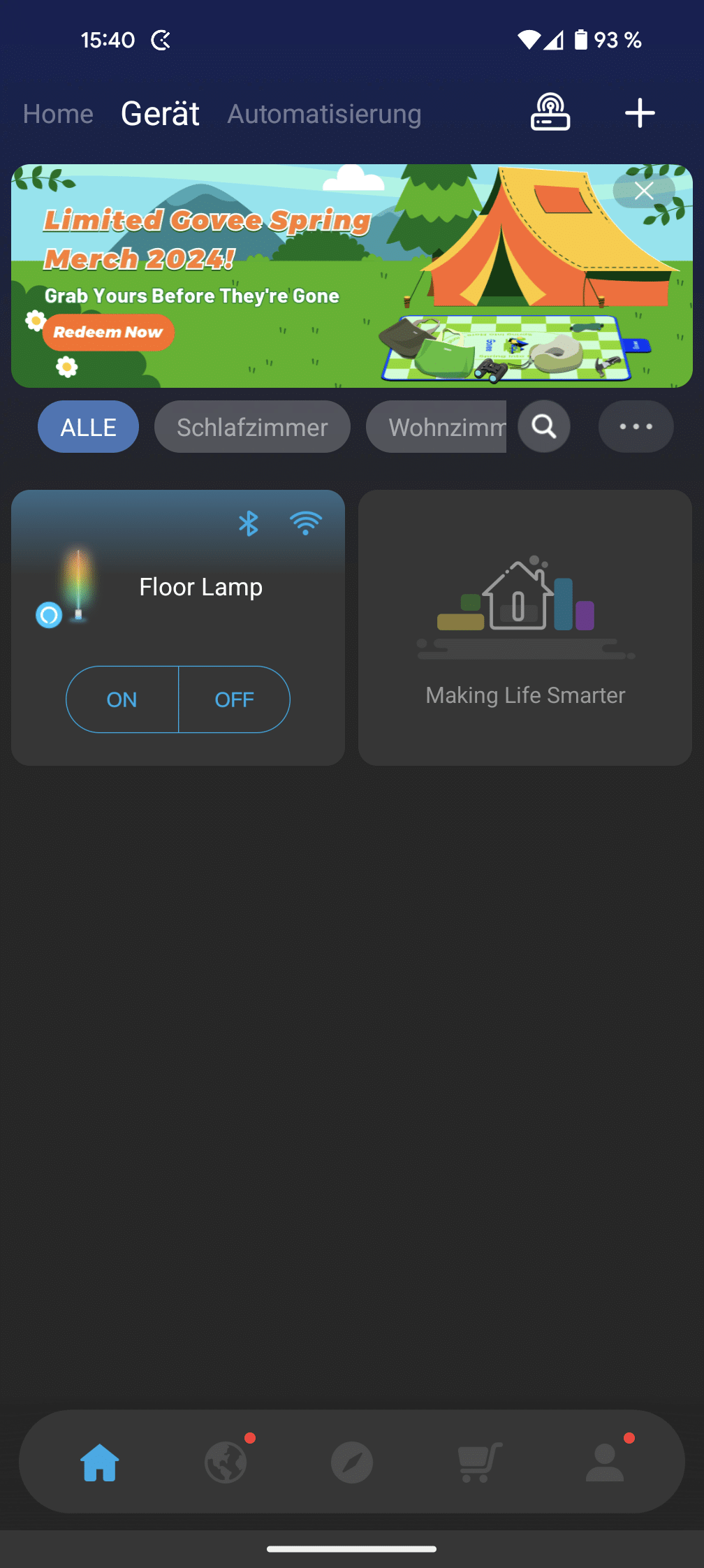Select the ALLE room filter

click(88, 427)
